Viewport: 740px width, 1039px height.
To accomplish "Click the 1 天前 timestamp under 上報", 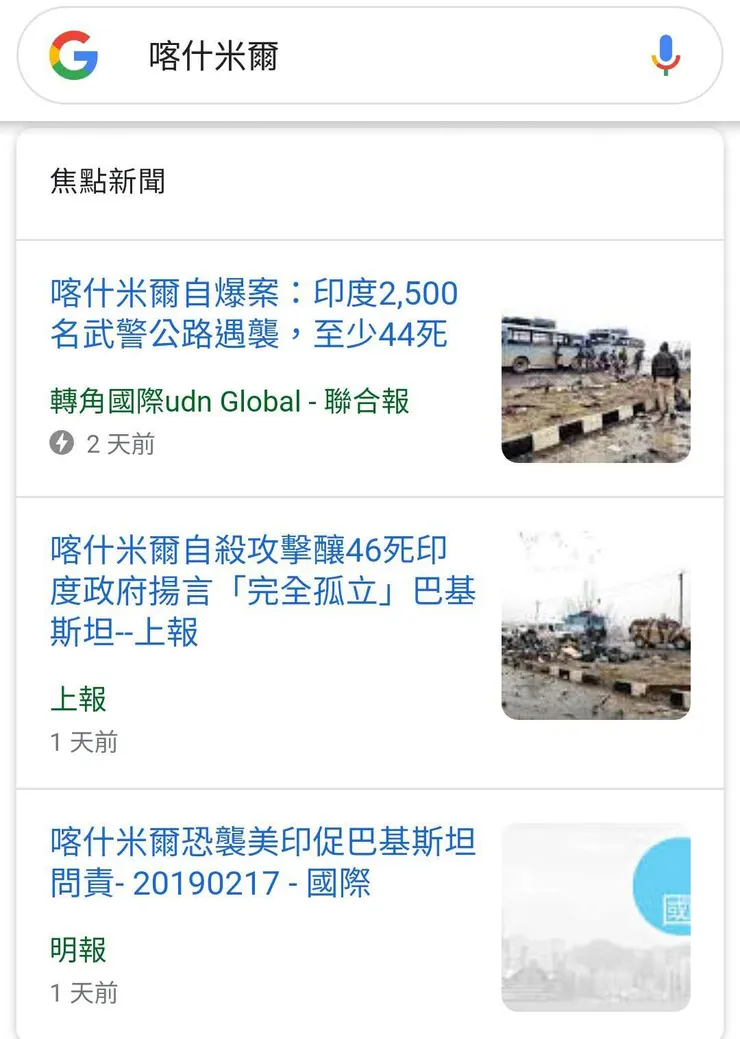I will 83,743.
